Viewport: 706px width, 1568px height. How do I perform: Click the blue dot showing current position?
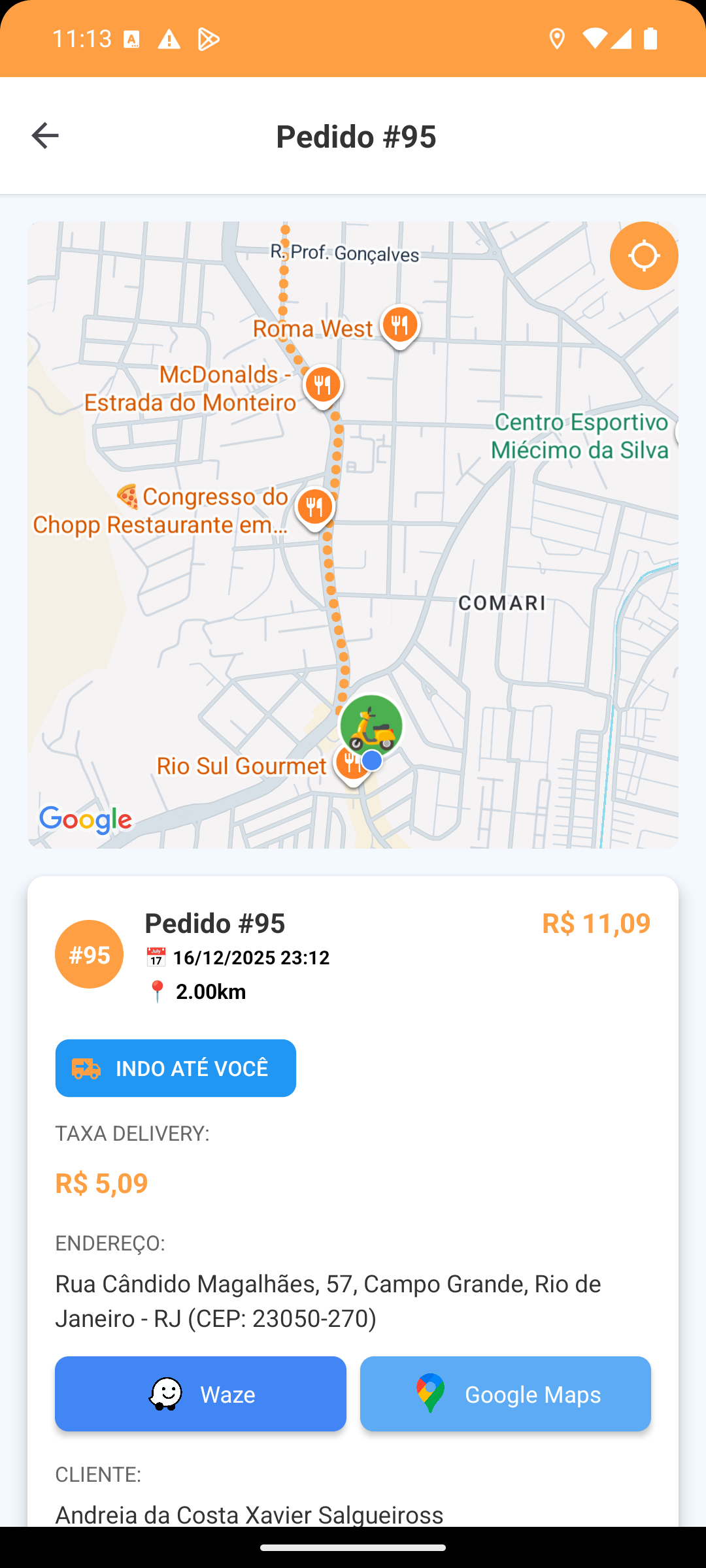point(371,760)
